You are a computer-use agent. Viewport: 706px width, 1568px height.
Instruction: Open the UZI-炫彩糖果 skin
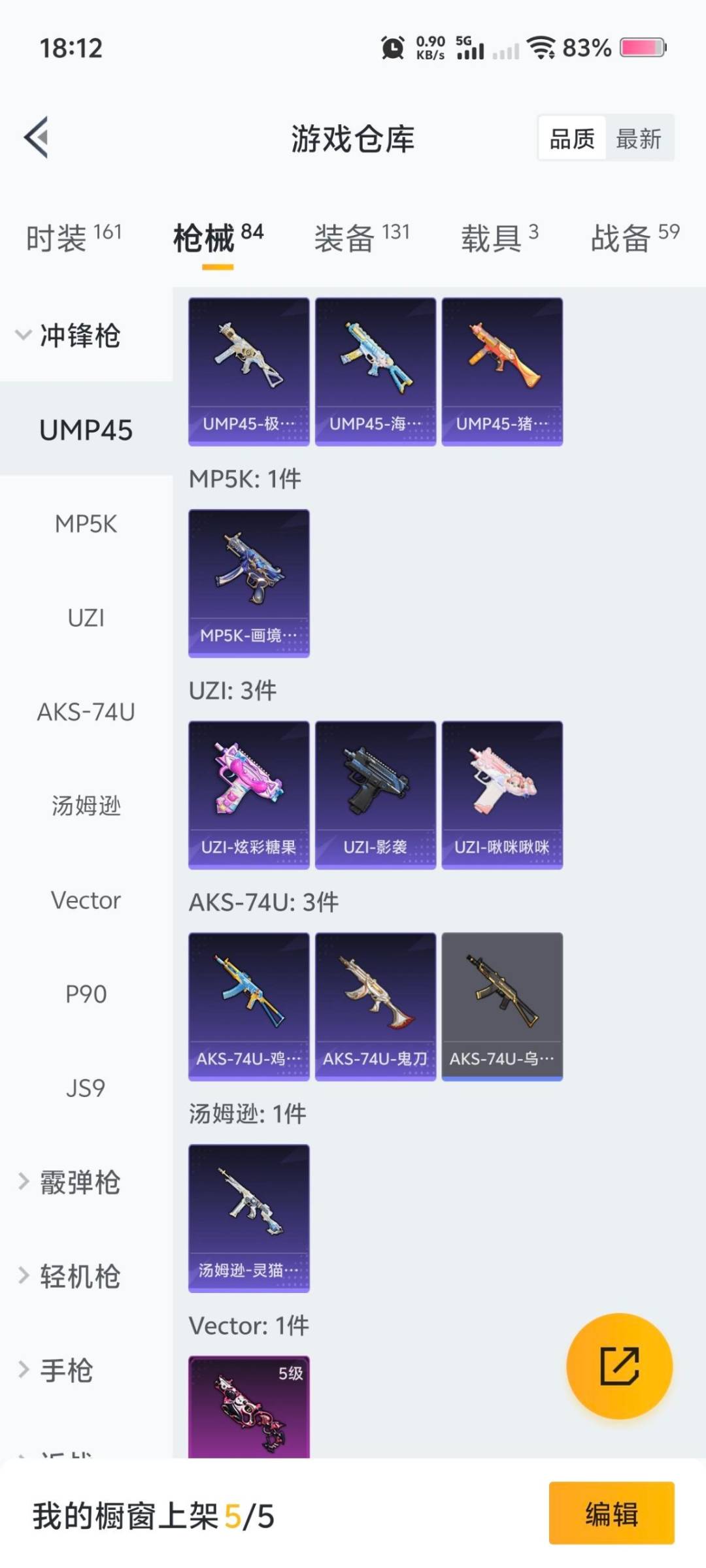249,794
